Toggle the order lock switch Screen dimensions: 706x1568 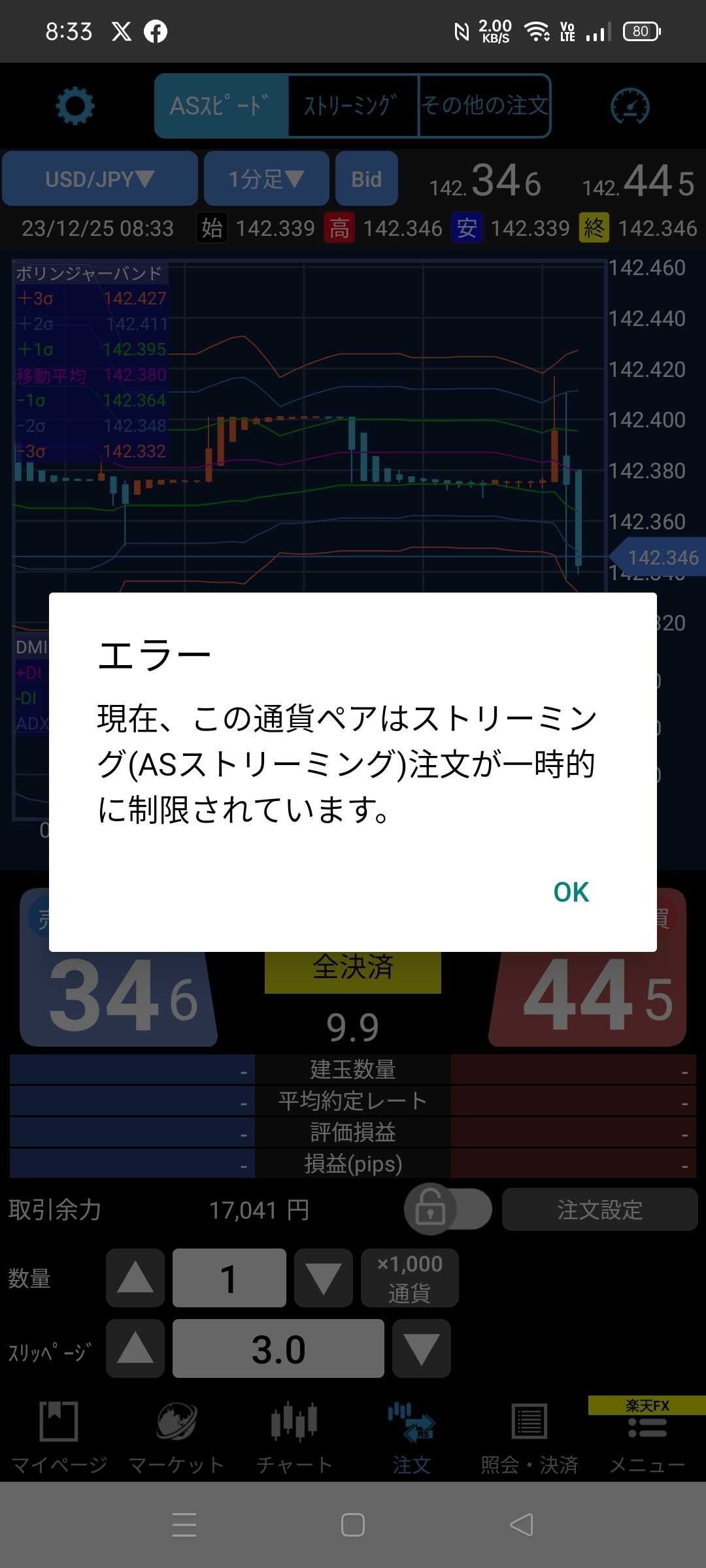coord(448,1209)
